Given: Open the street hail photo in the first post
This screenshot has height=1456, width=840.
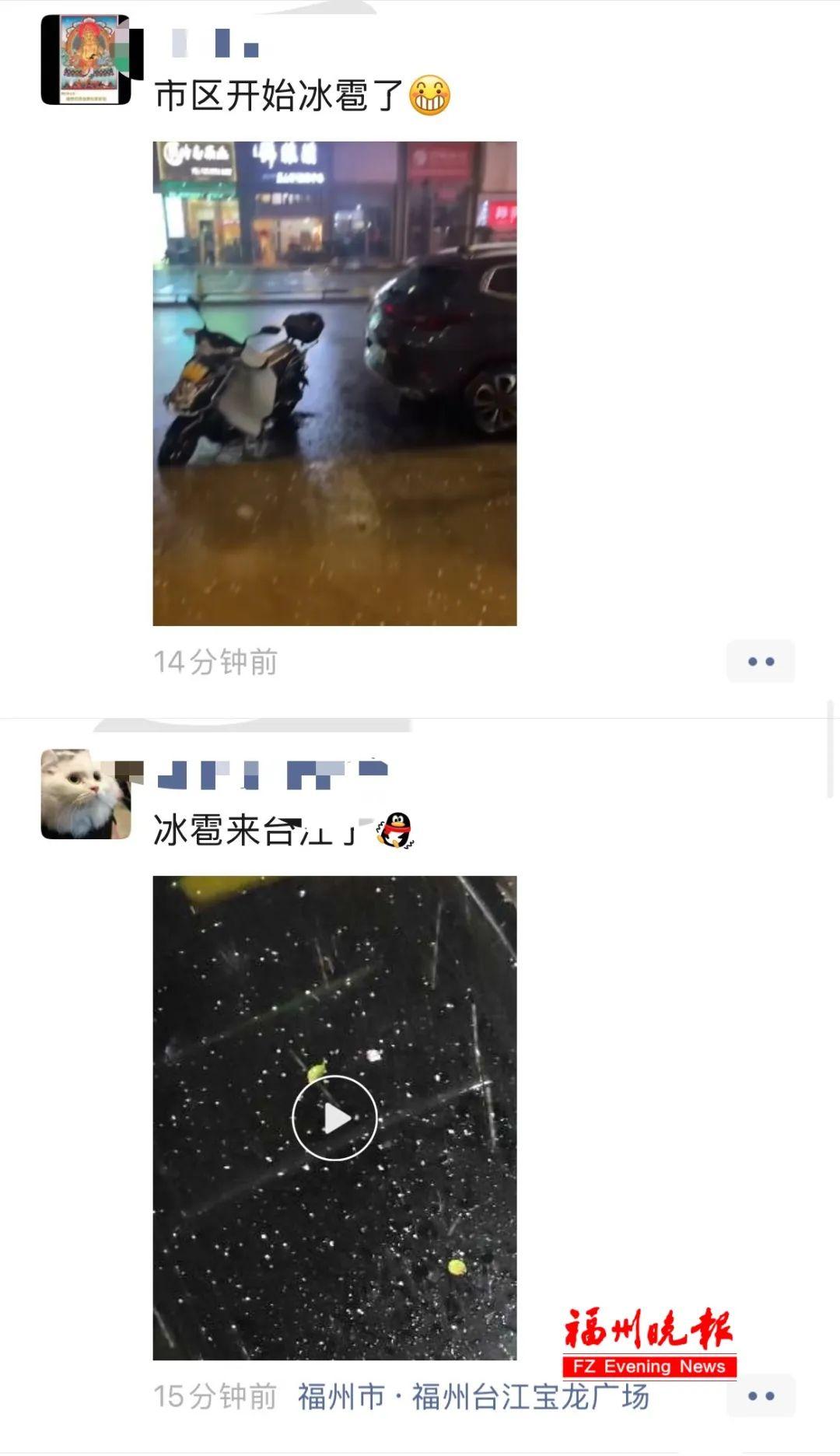Looking at the screenshot, I should (x=334, y=383).
